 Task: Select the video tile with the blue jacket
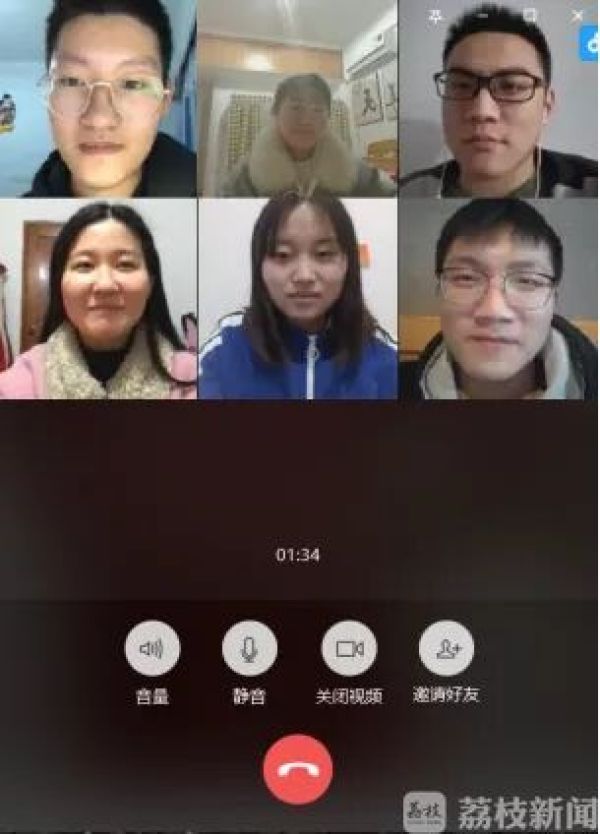tap(298, 300)
